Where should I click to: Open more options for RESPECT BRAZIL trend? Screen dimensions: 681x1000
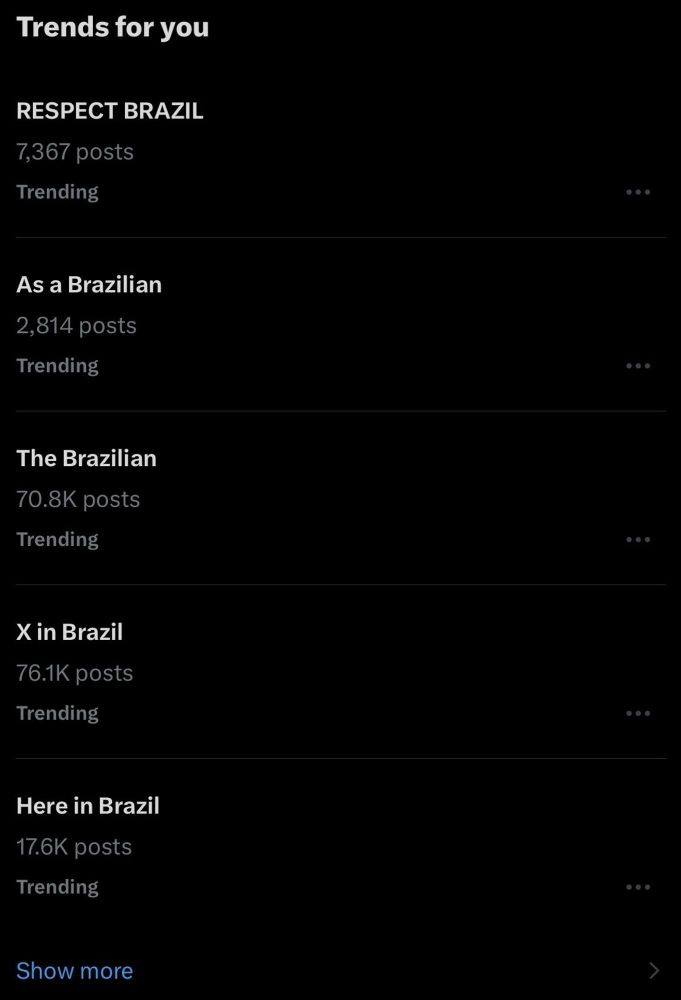click(638, 192)
